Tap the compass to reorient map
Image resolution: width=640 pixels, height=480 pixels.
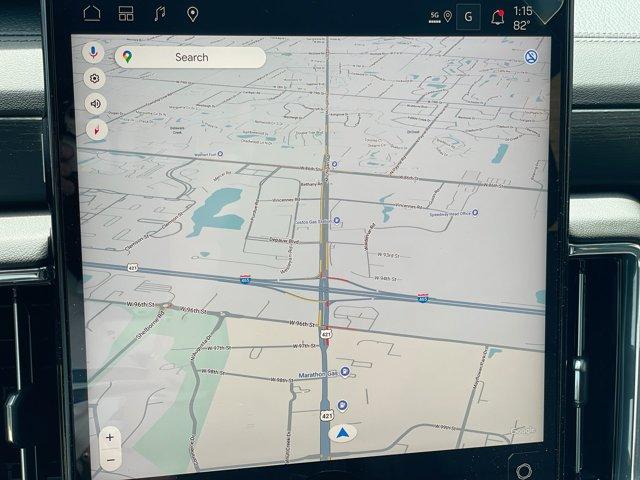[96, 129]
